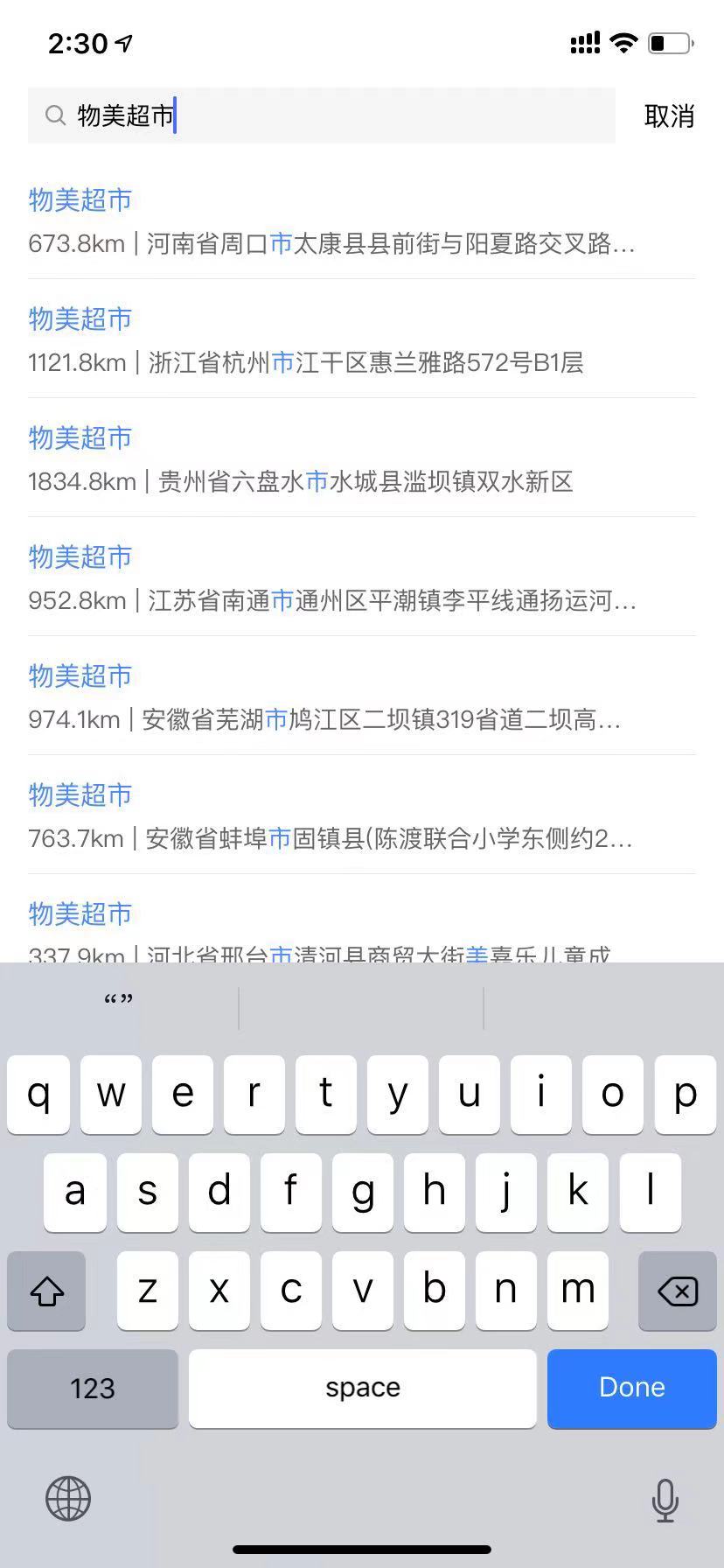Hit the backspace key on keyboard

tap(677, 1291)
